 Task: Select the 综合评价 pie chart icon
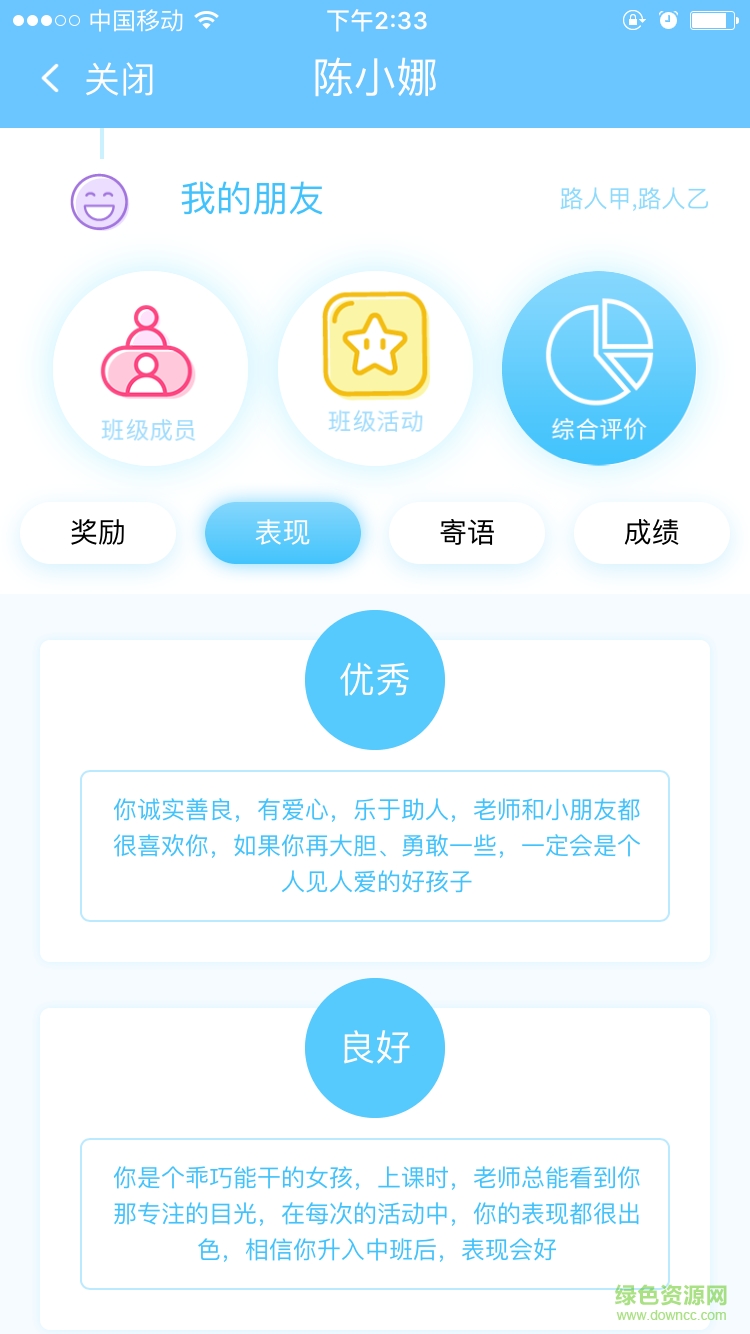pos(599,367)
